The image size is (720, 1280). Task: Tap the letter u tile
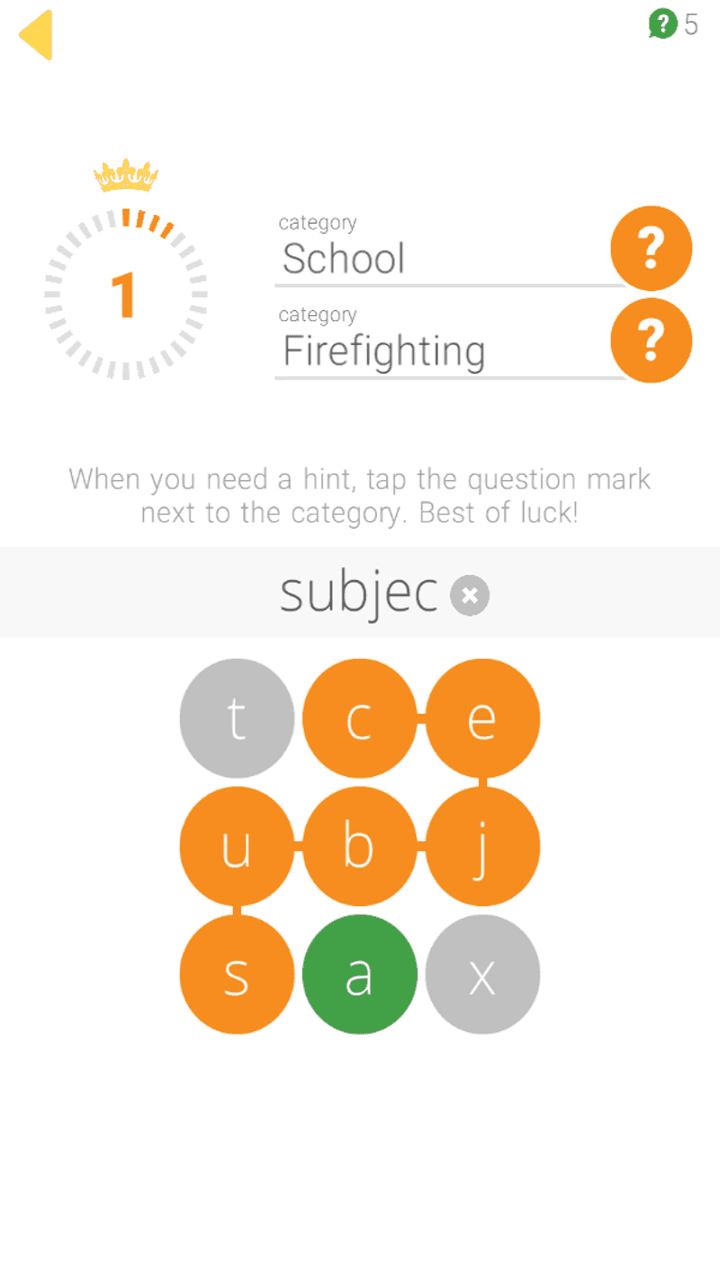pyautogui.click(x=237, y=846)
